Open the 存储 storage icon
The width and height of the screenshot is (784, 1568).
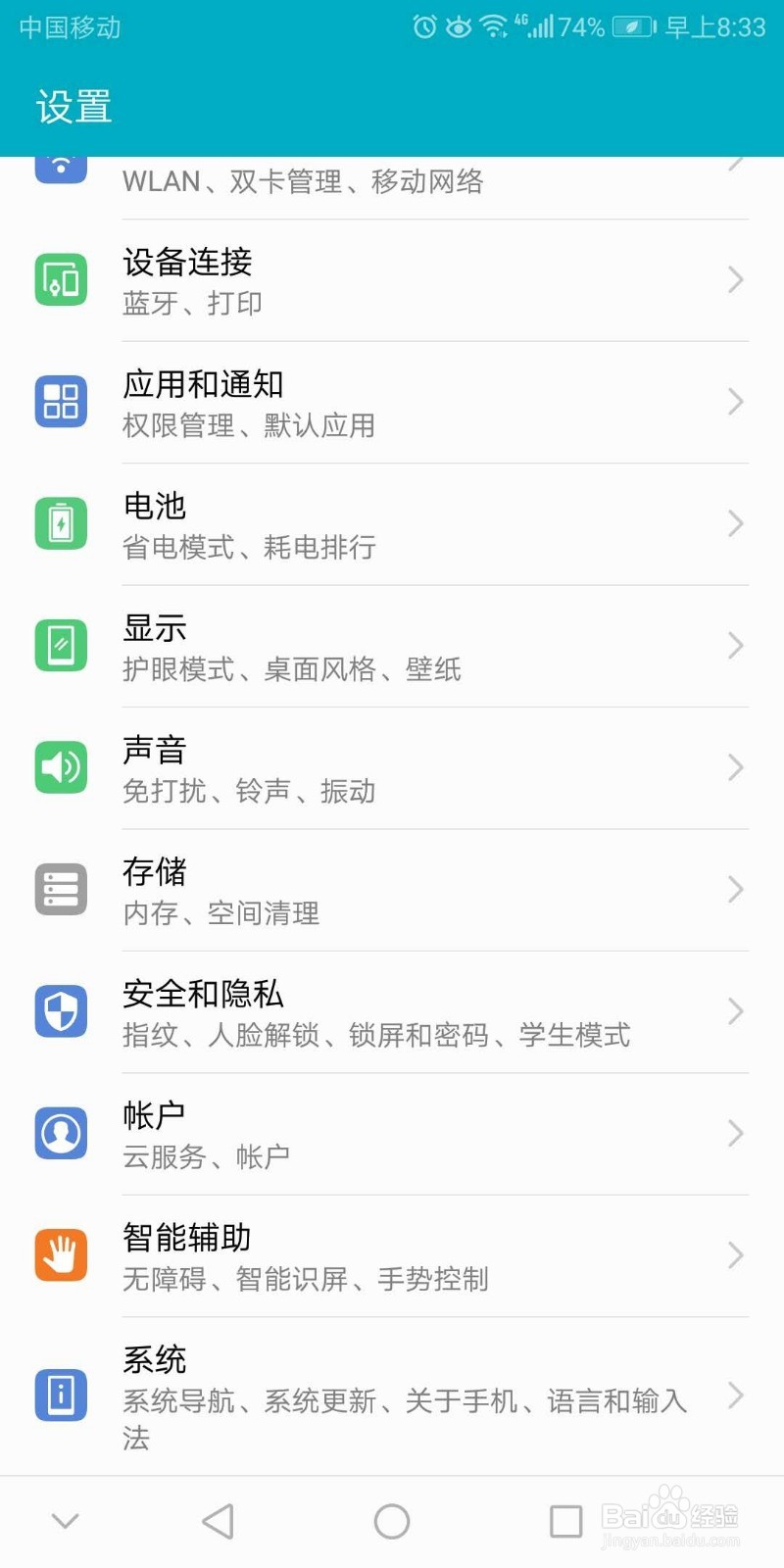pyautogui.click(x=61, y=889)
